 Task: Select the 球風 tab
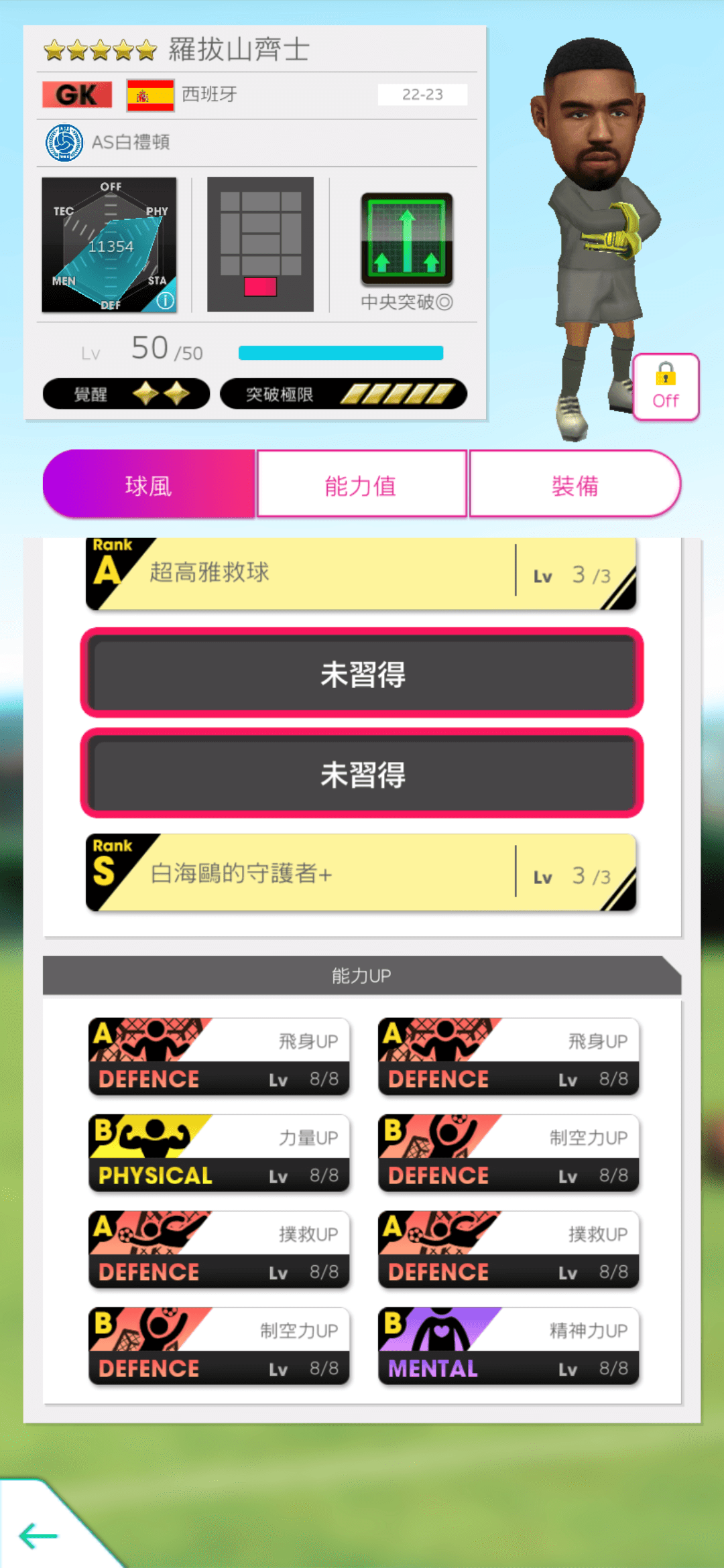[x=149, y=485]
